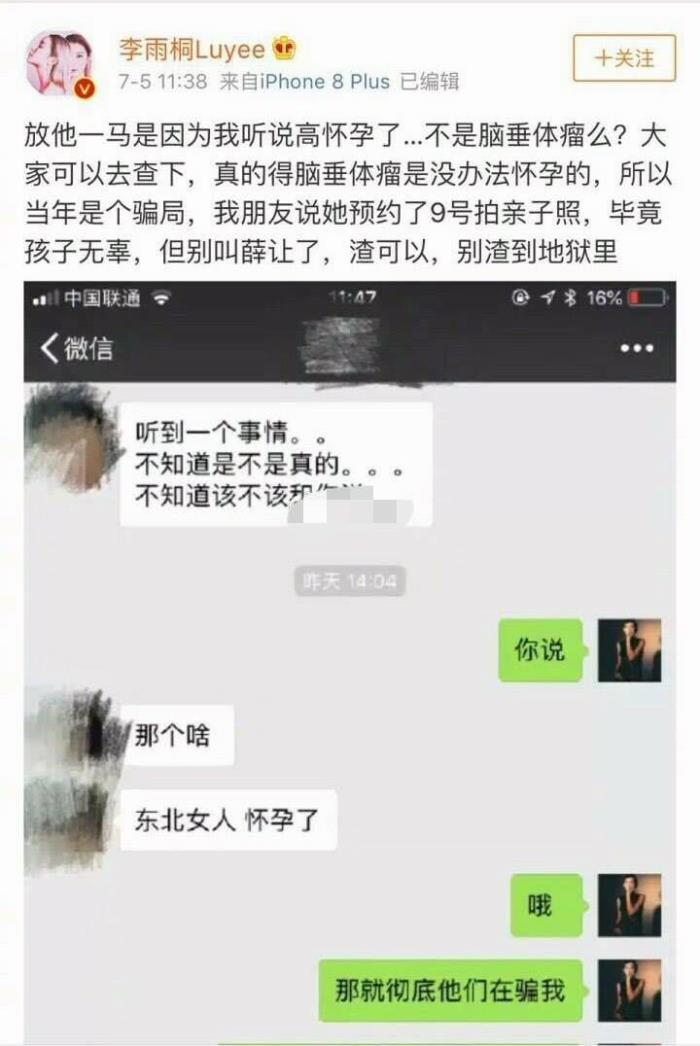Open the username 李雨桐Luyee profile link
This screenshot has height=1046, width=700.
pos(191,48)
